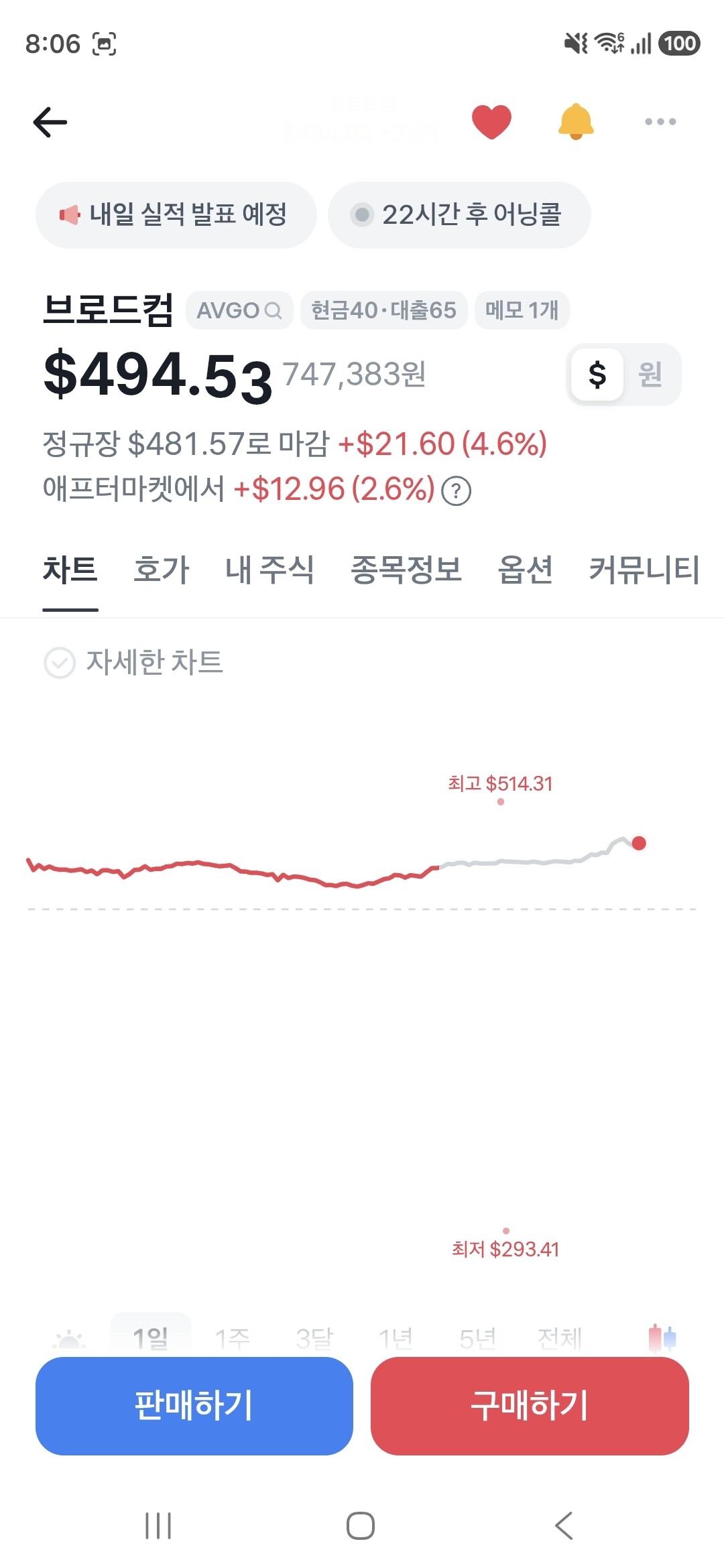Open the 현금40·대출65 chip
The width and height of the screenshot is (724, 1568).
(383, 310)
